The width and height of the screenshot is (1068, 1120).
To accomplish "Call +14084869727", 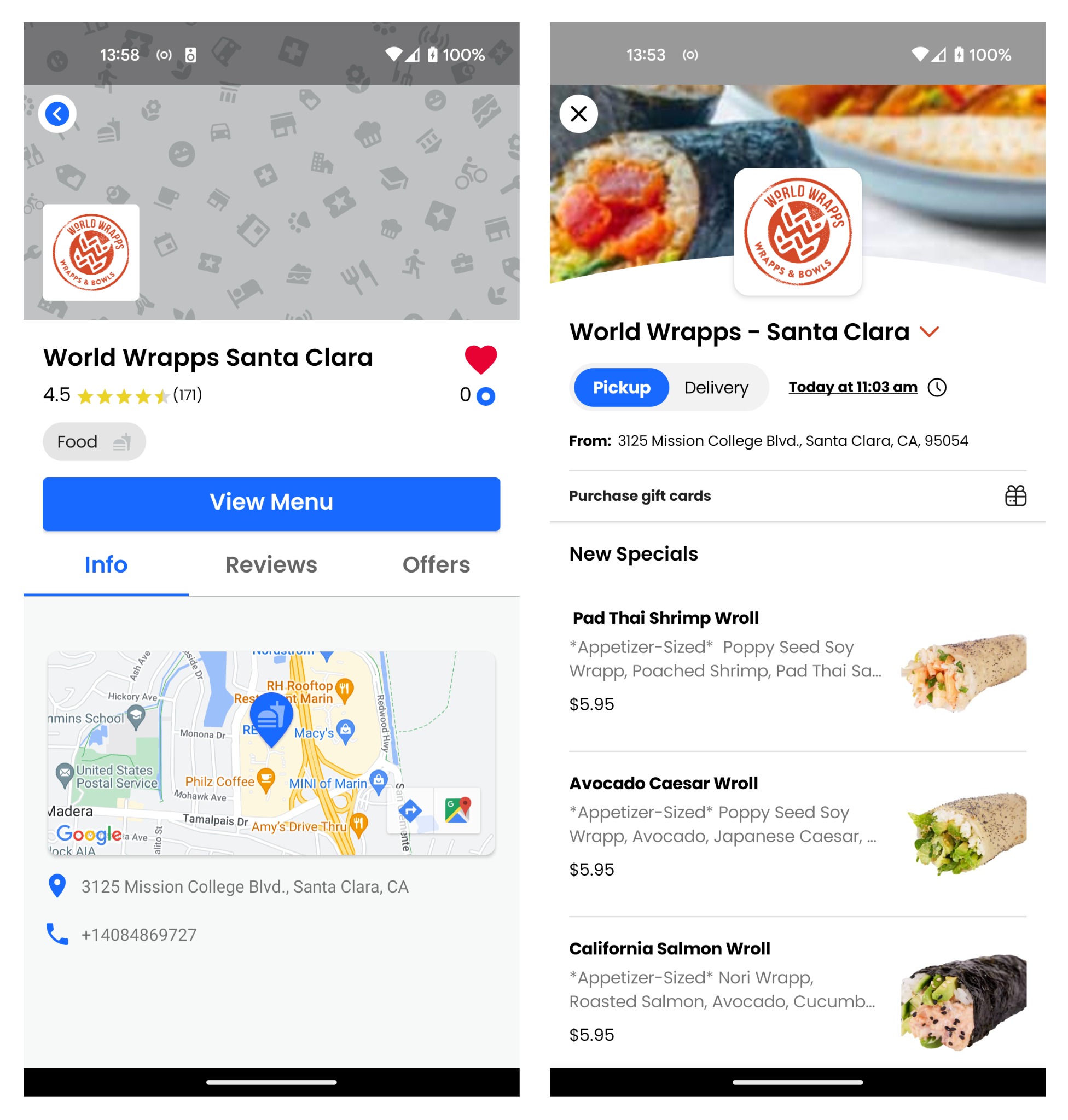I will (x=139, y=935).
